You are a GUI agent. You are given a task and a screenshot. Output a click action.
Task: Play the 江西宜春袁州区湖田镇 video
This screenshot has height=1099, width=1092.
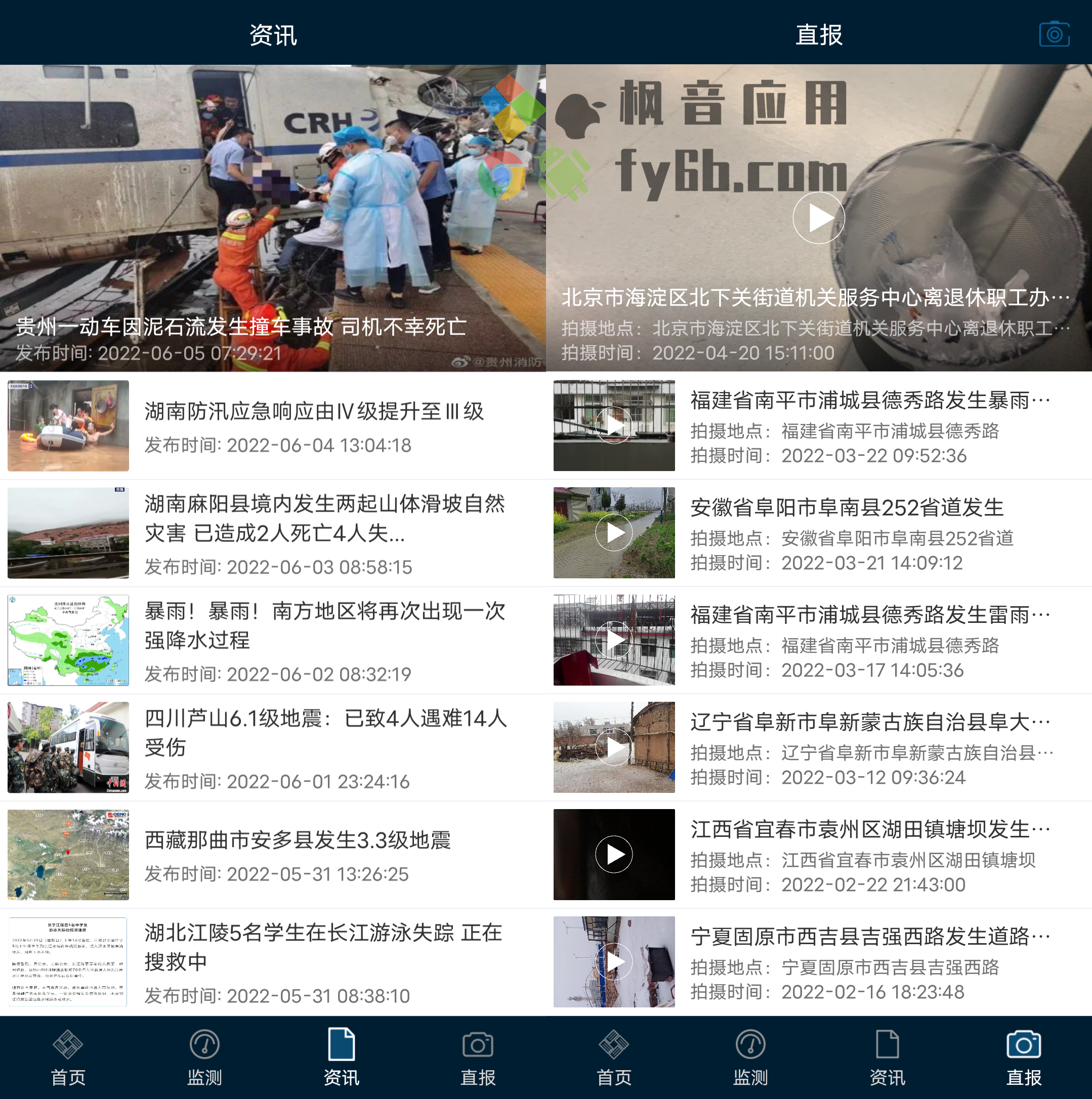pyautogui.click(x=614, y=855)
